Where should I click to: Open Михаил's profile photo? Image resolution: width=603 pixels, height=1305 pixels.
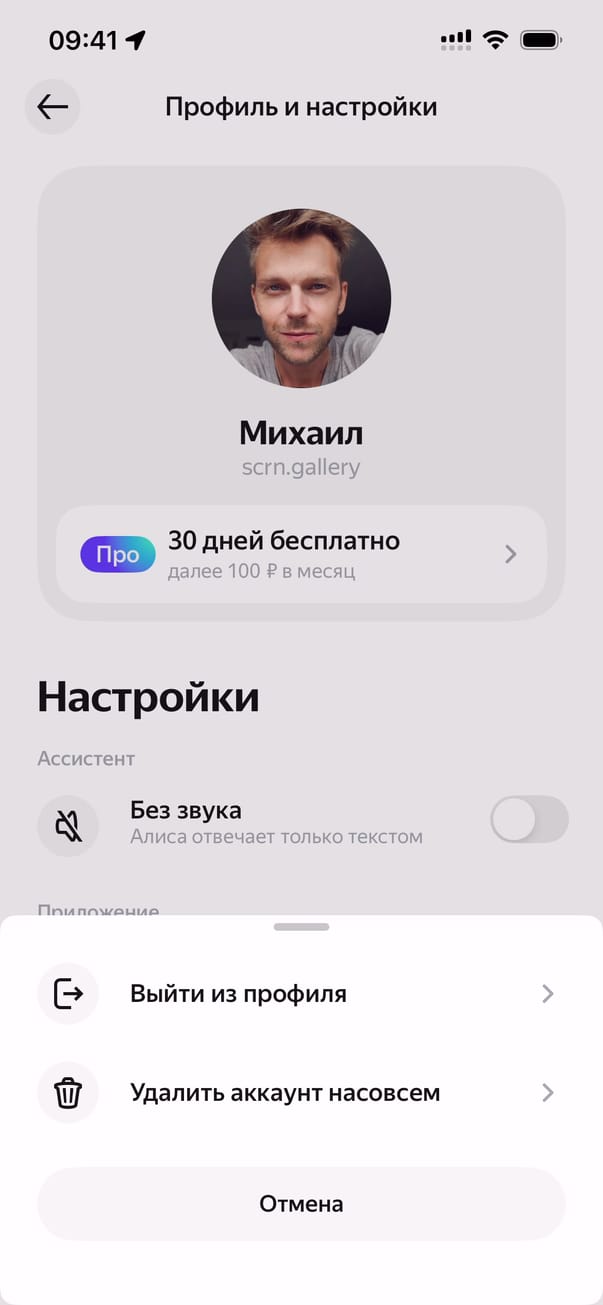[x=301, y=298]
